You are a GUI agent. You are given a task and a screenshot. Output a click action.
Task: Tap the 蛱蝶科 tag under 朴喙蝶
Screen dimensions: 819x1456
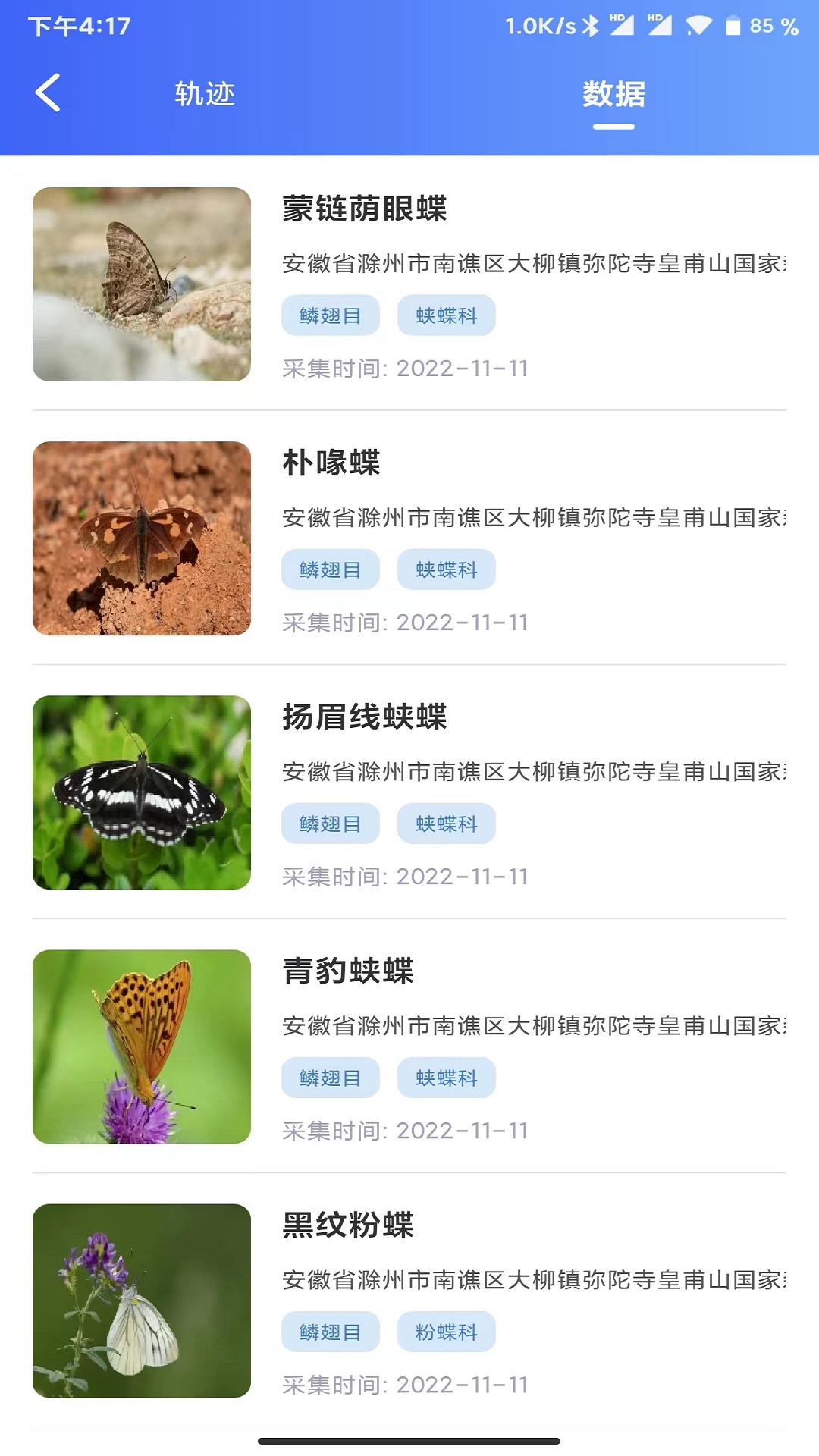click(x=446, y=569)
